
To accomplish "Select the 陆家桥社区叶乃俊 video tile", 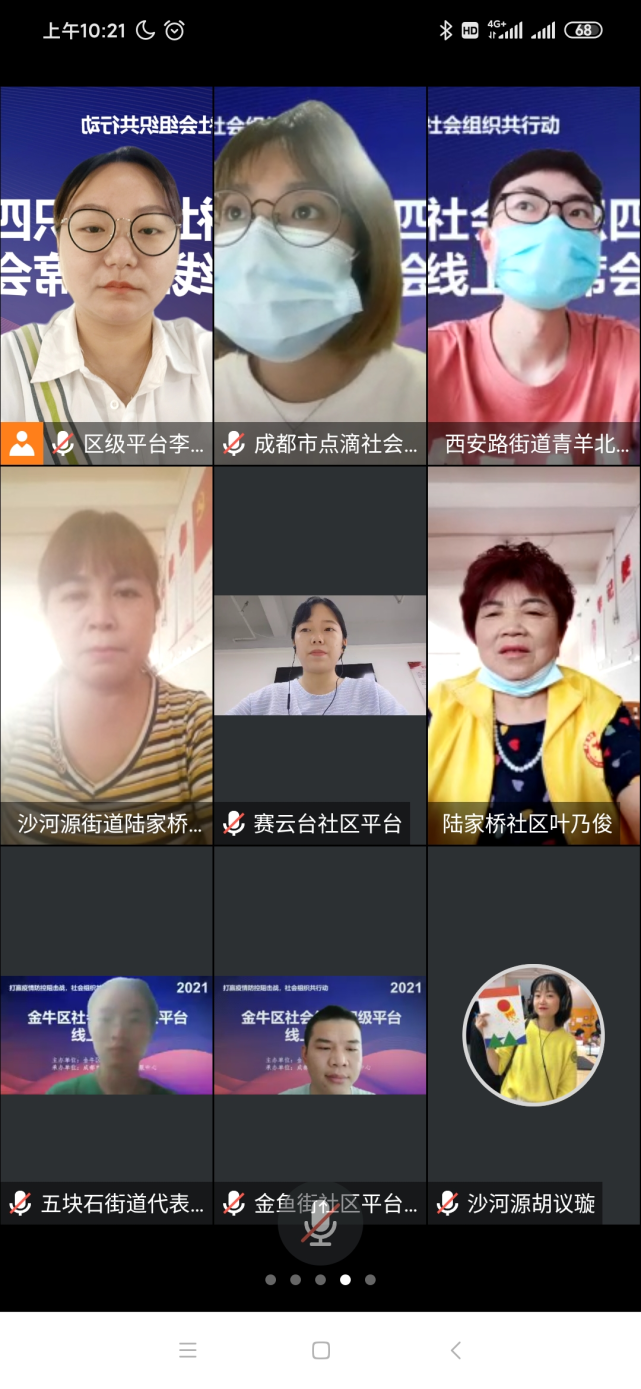I will tap(534, 655).
